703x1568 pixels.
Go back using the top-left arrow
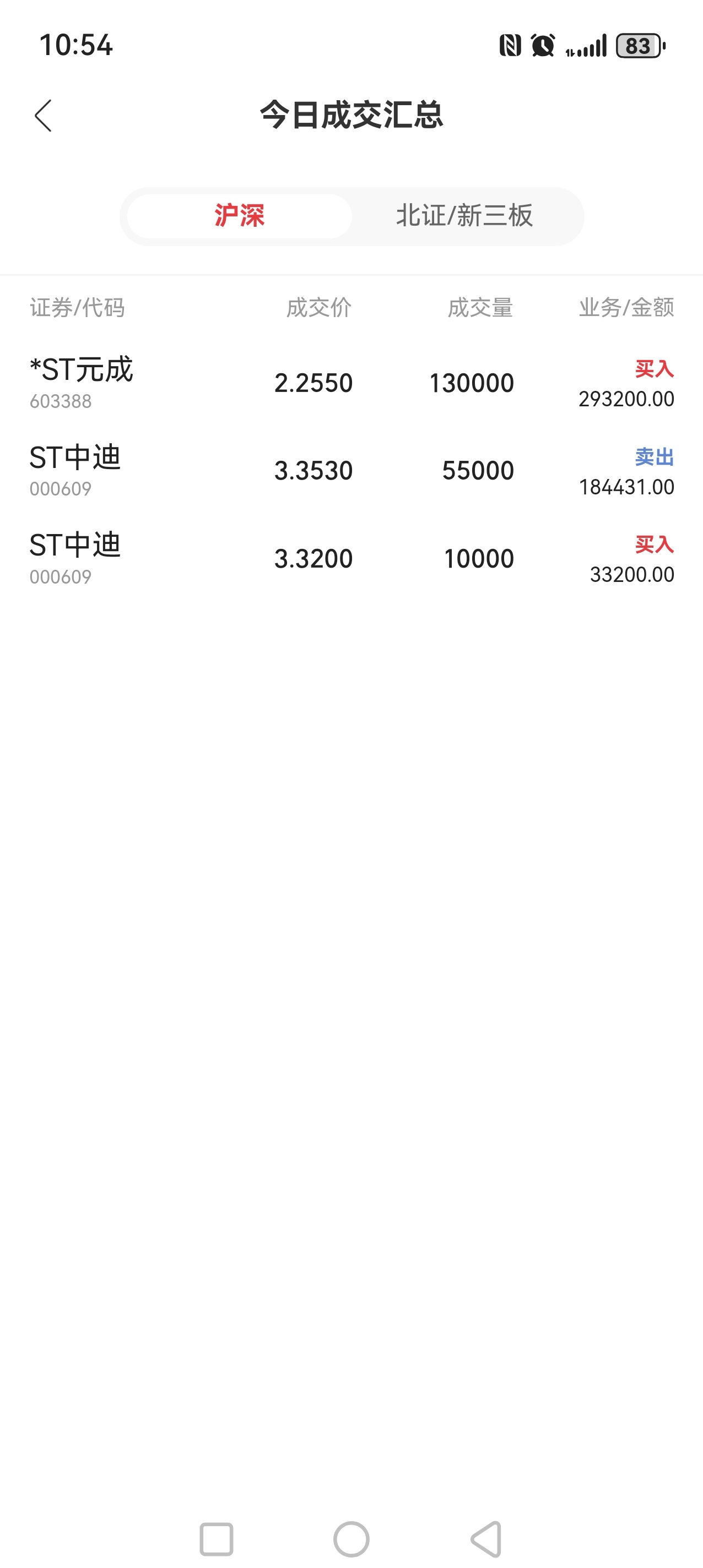pos(44,116)
